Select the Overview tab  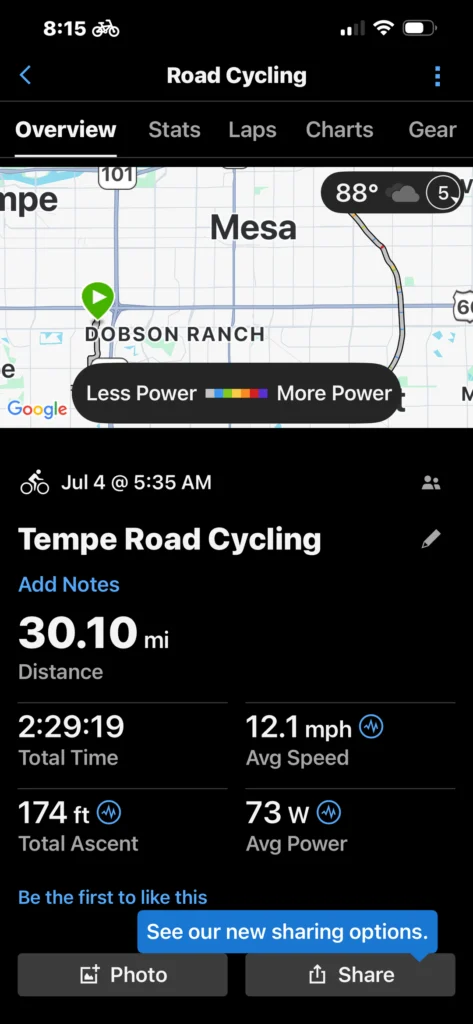(65, 129)
